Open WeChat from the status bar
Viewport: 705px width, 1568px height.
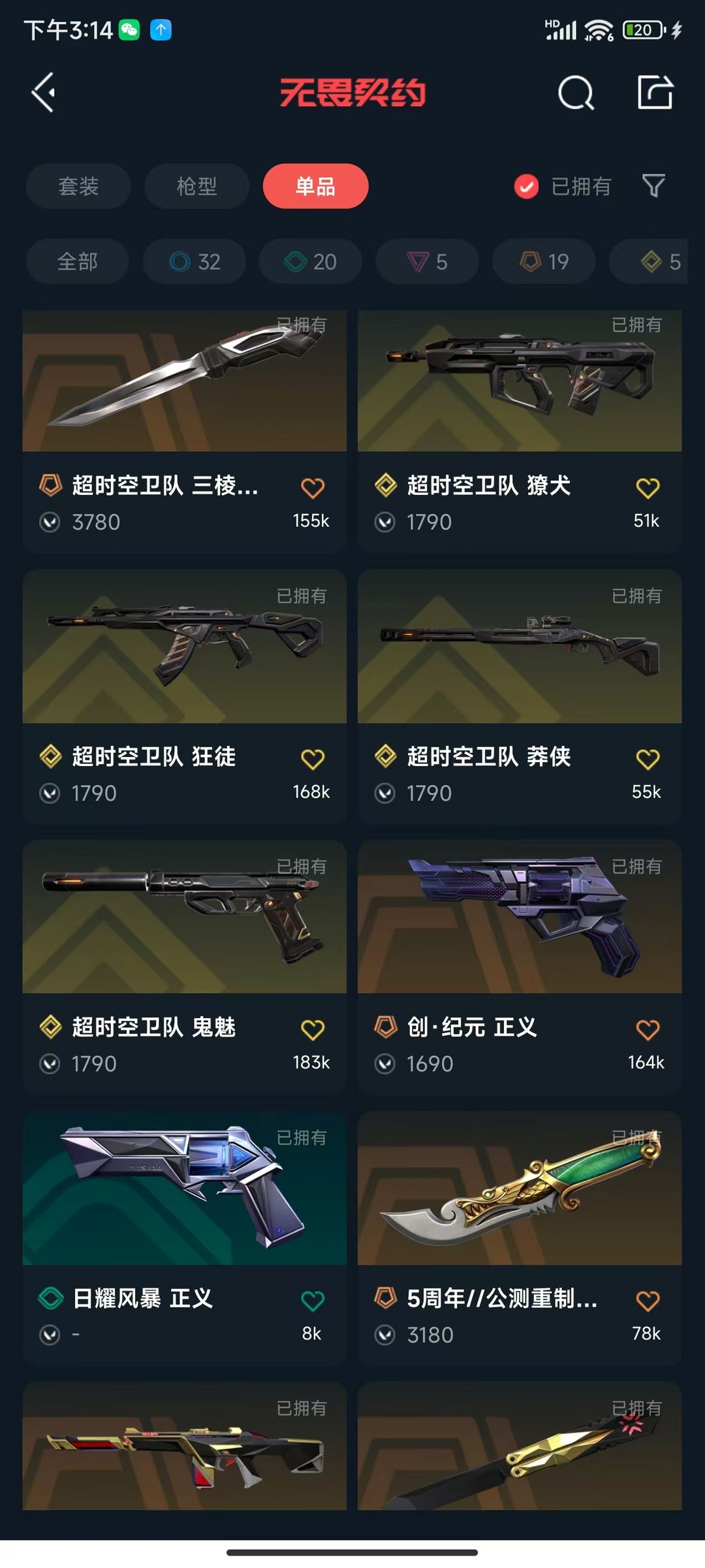128,30
